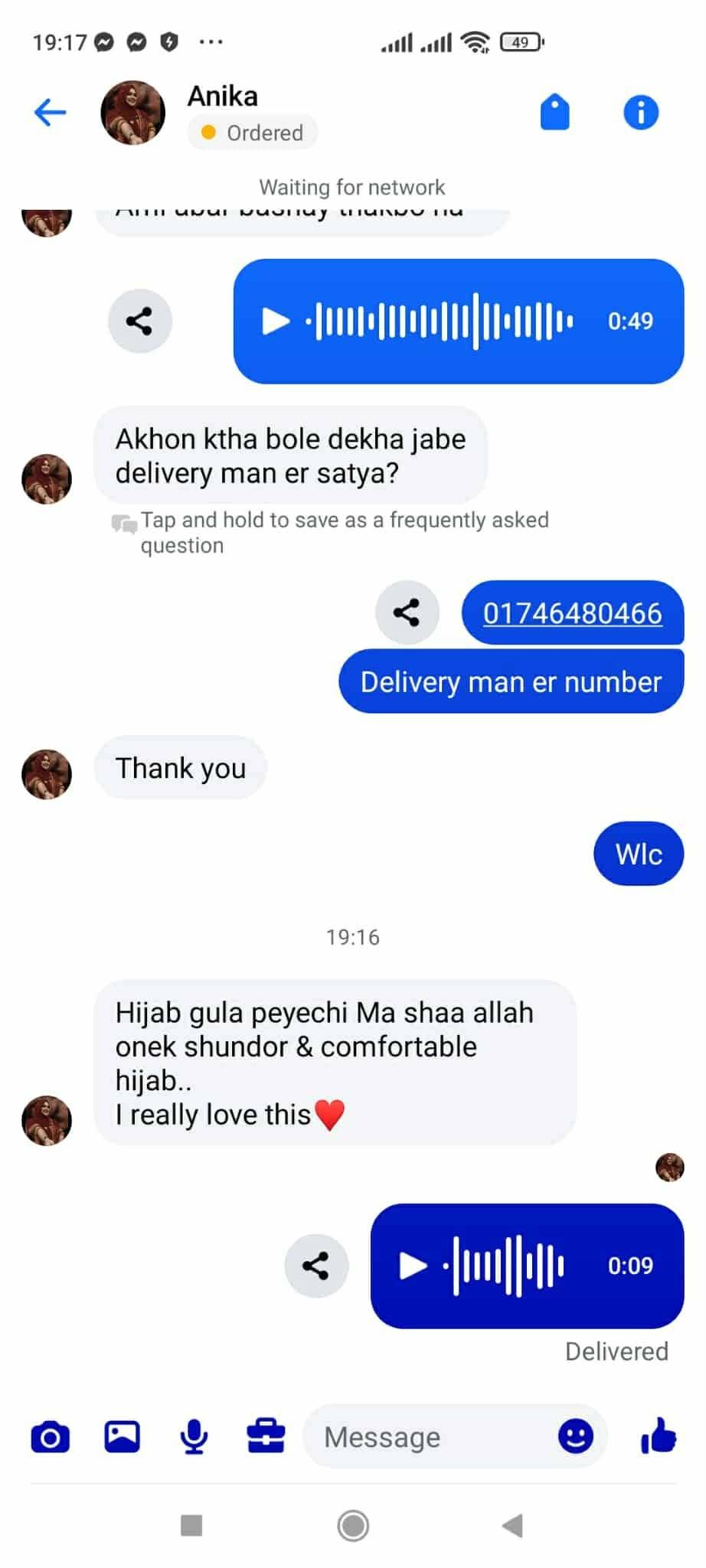The width and height of the screenshot is (706, 1568).
Task: Share the phone number message
Action: (x=407, y=612)
